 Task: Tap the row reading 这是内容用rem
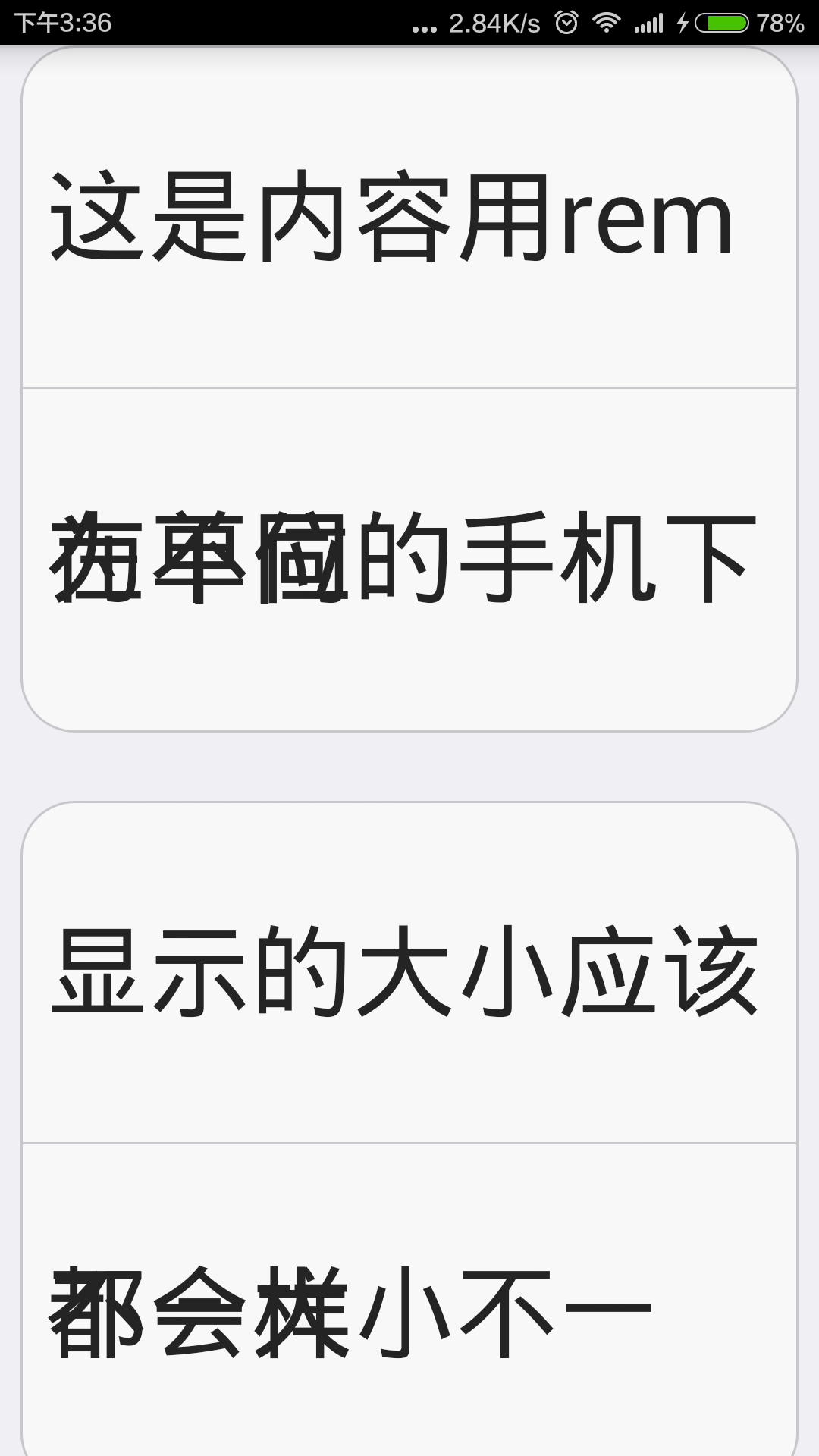click(409, 218)
